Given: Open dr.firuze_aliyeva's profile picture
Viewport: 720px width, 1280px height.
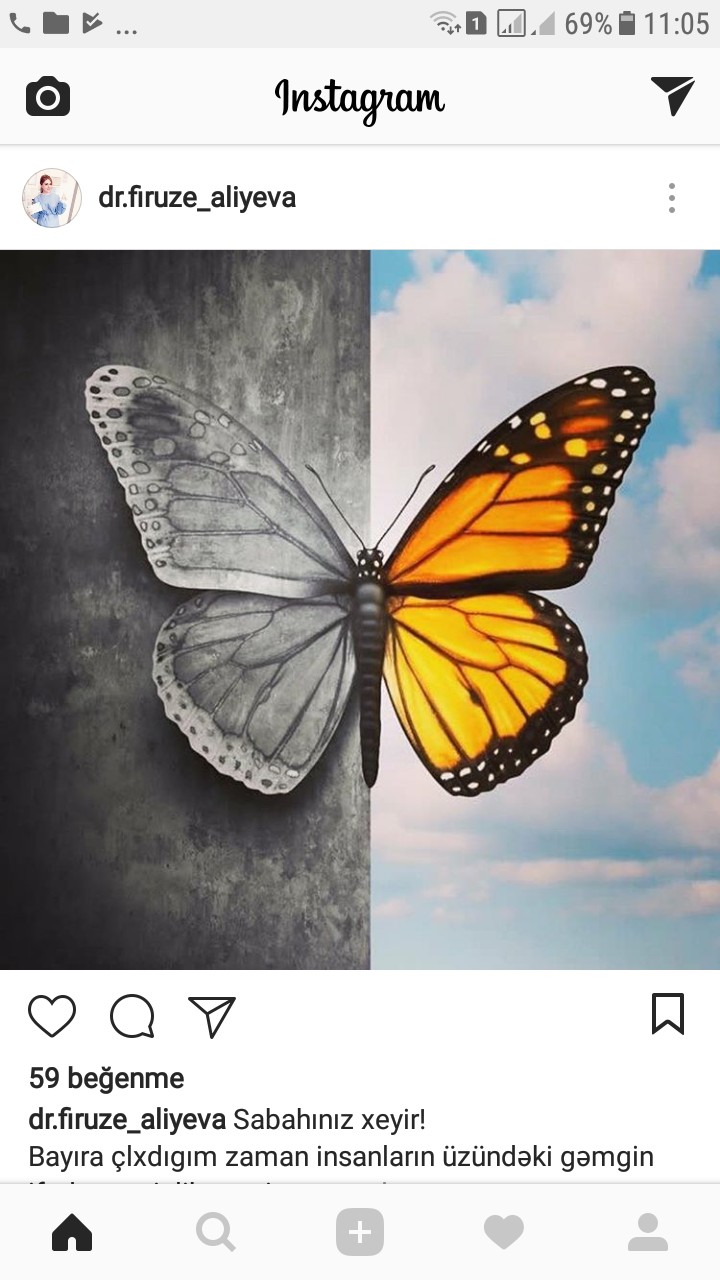Looking at the screenshot, I should [52, 198].
